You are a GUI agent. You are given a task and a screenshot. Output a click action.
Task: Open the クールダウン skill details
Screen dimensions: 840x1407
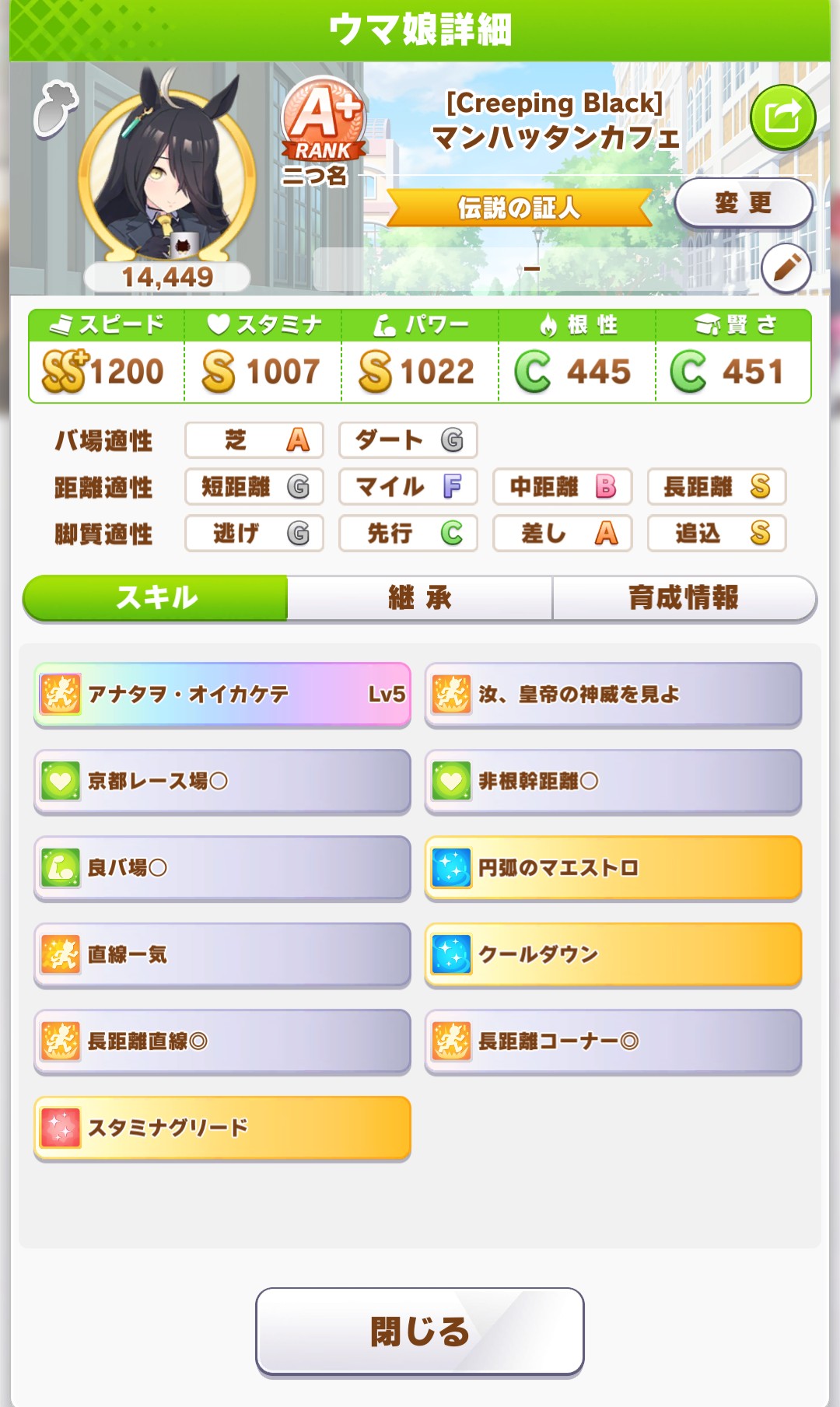click(613, 954)
